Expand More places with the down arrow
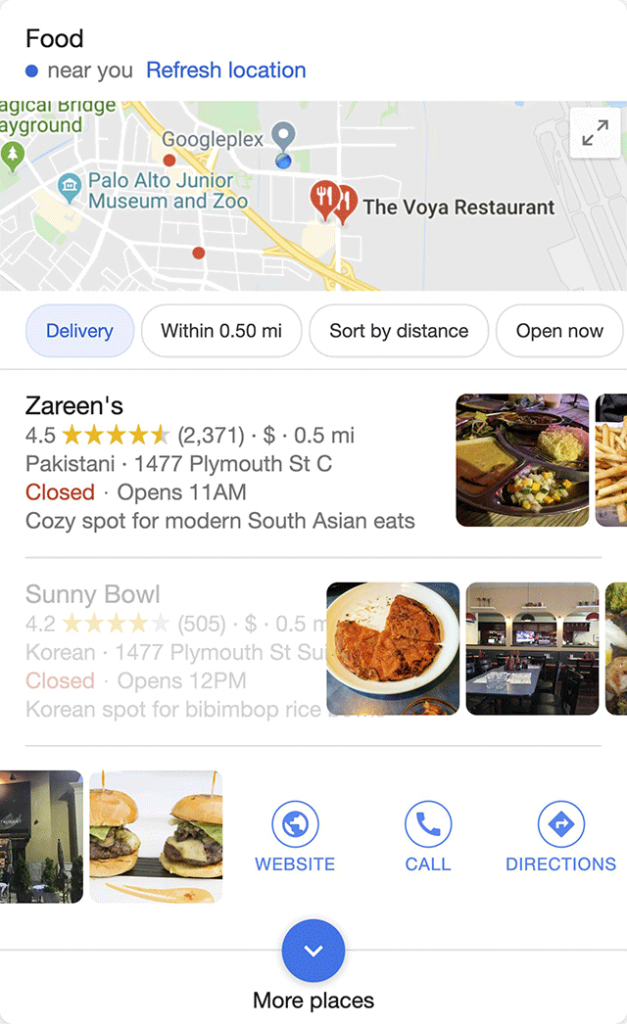627x1024 pixels. (x=313, y=950)
